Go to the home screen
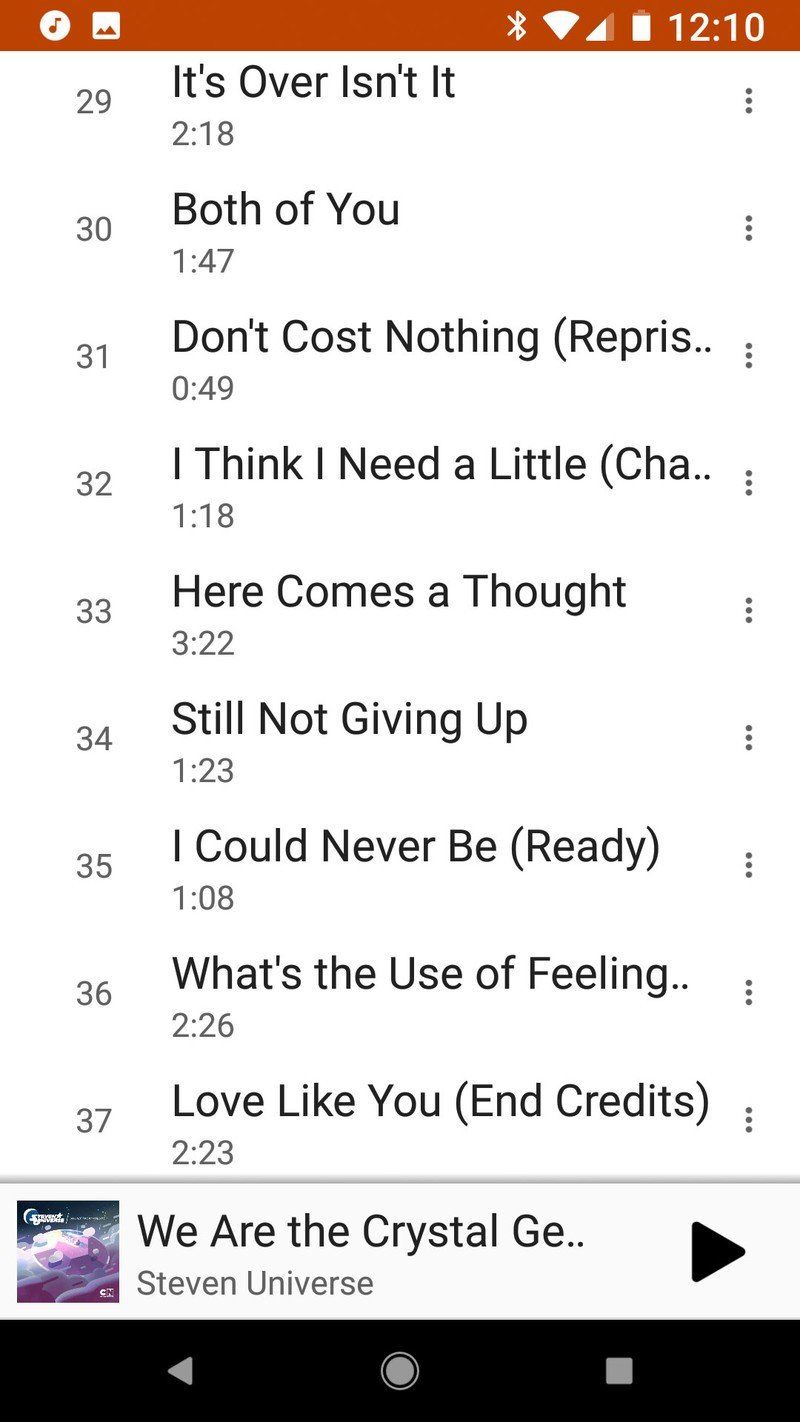 (400, 1371)
